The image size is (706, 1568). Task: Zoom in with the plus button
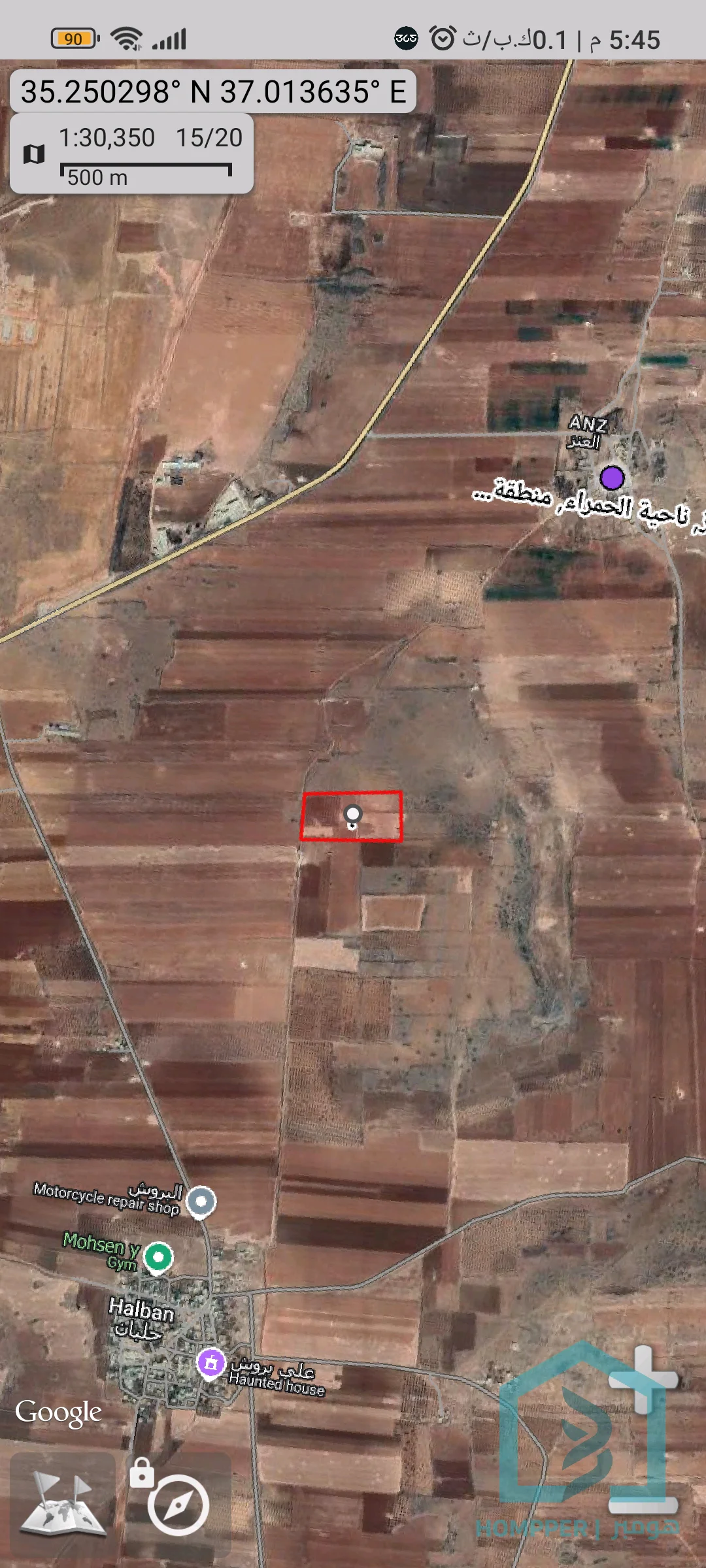[643, 1379]
